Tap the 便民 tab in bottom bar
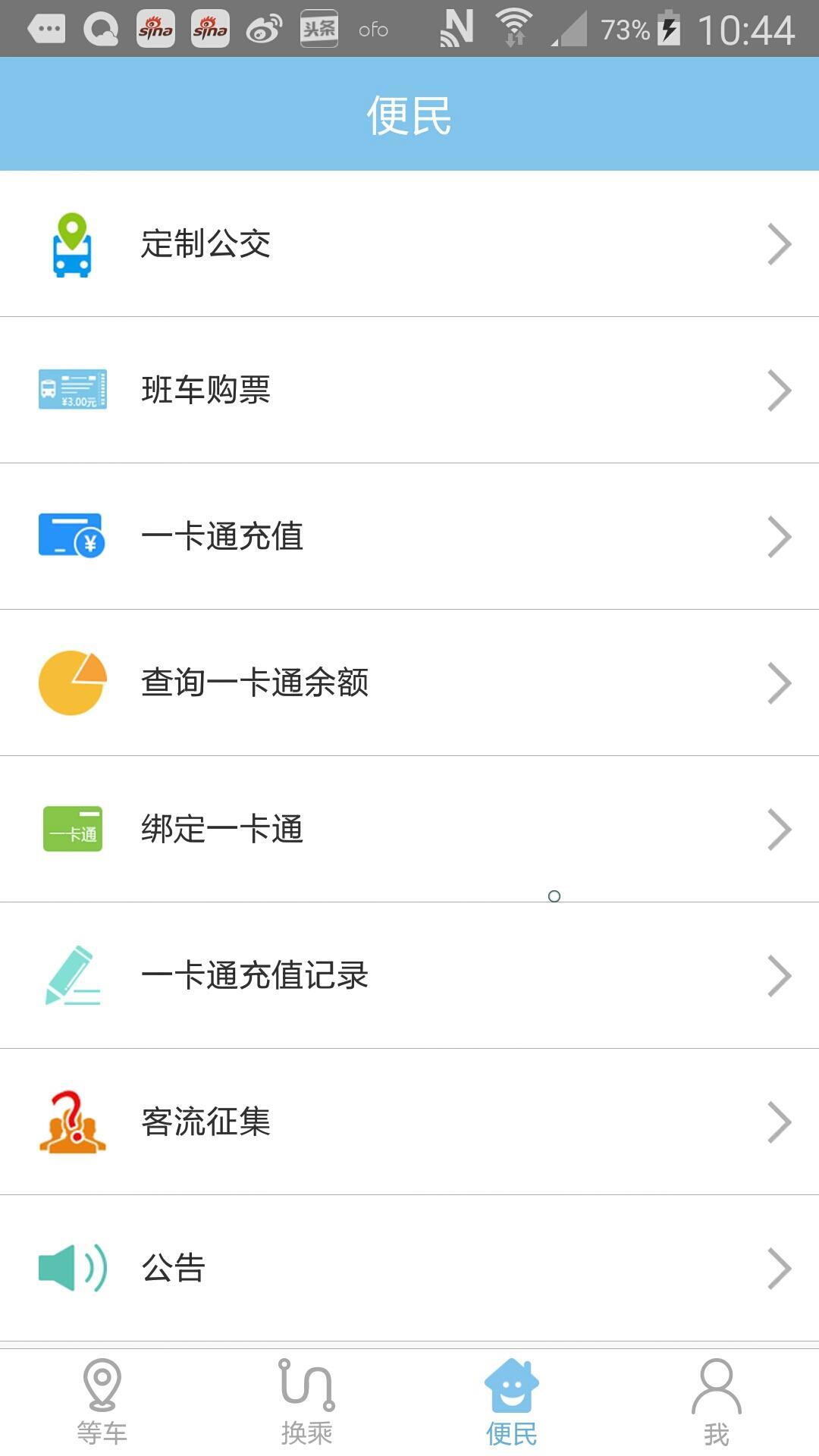Image resolution: width=819 pixels, height=1456 pixels. coord(512,1403)
